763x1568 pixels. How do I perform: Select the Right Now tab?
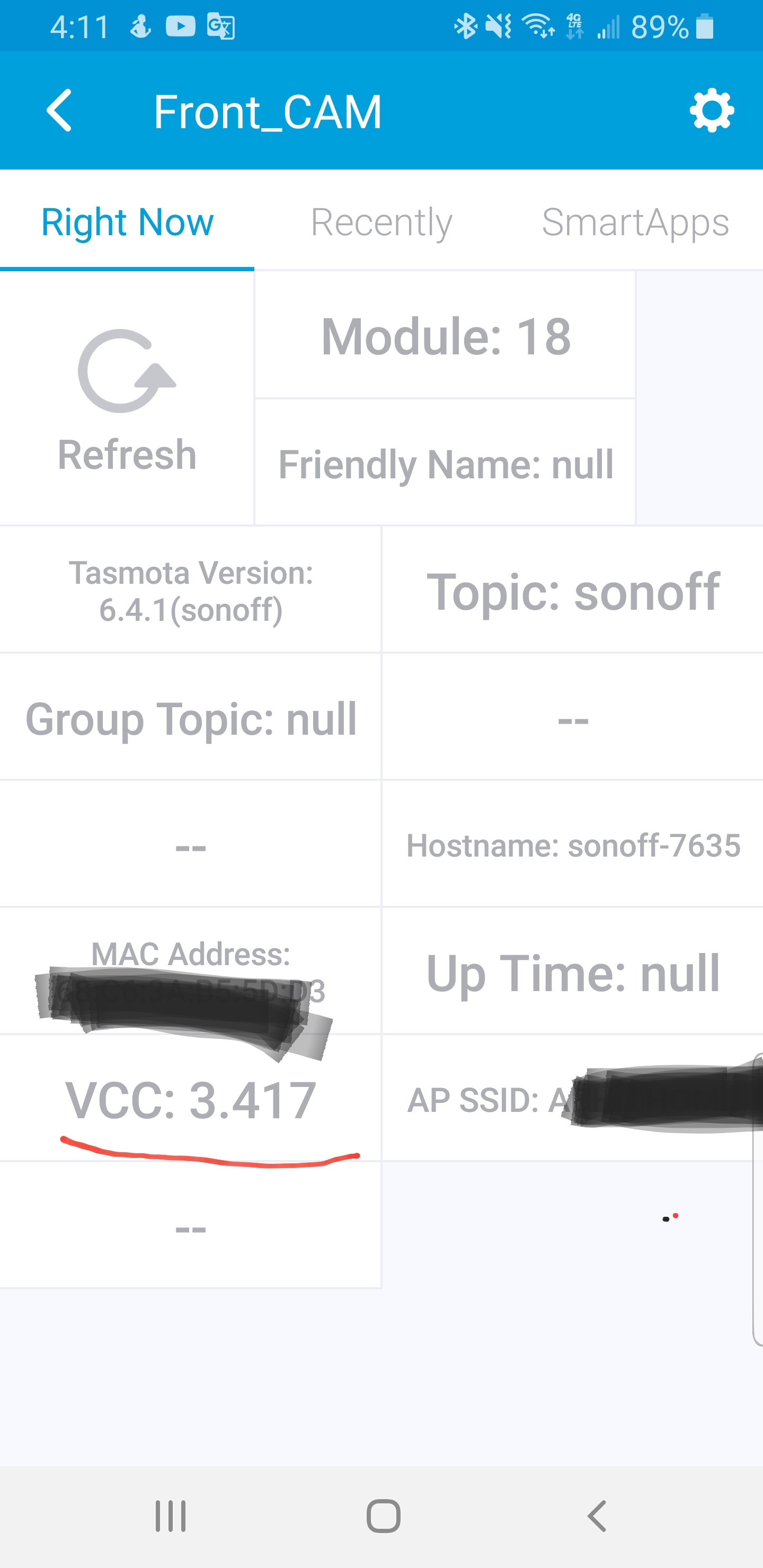[127, 222]
